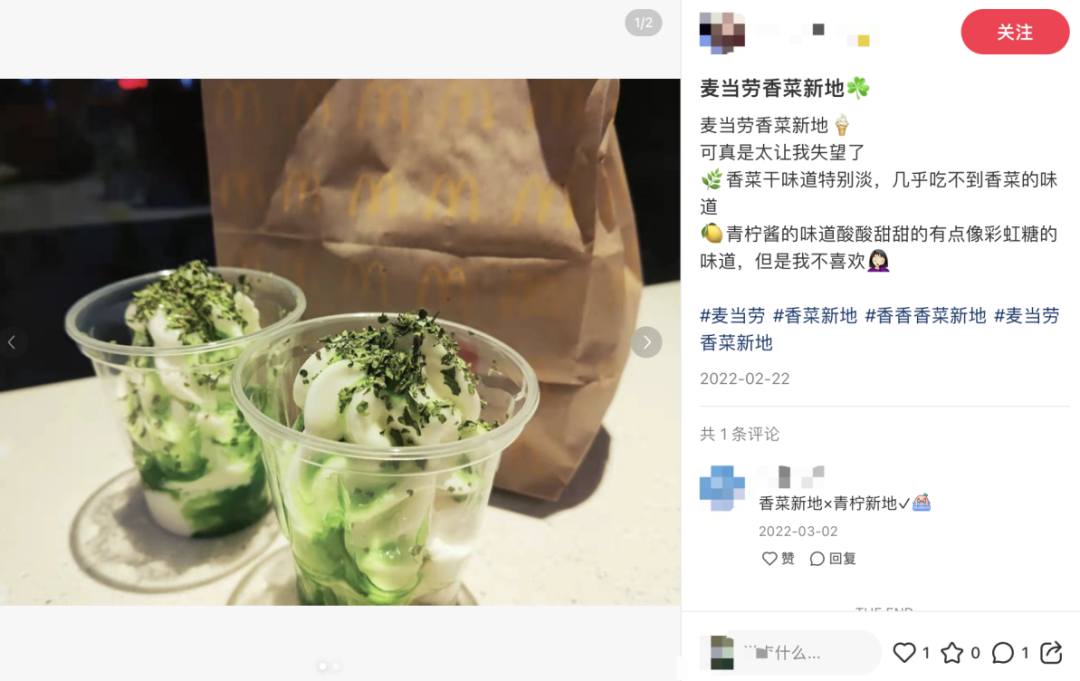
Task: Save the post with the star icon
Action: [952, 653]
